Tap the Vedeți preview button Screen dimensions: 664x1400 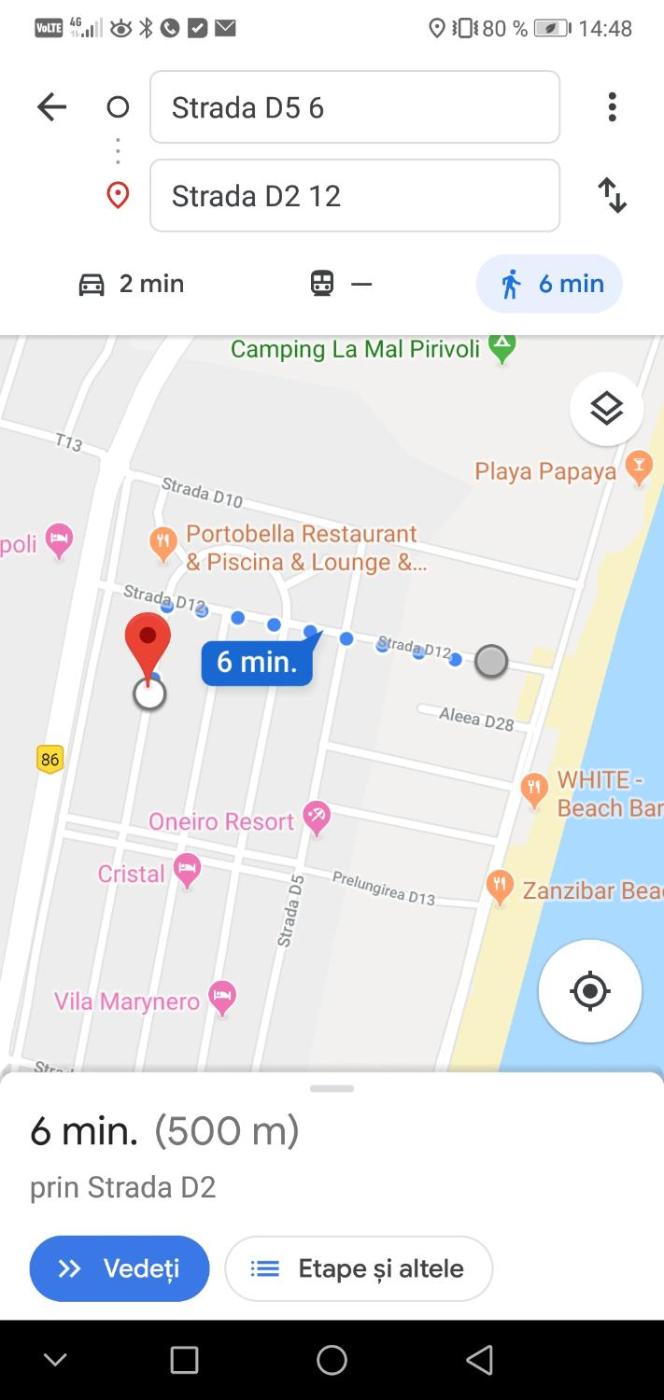point(119,1268)
